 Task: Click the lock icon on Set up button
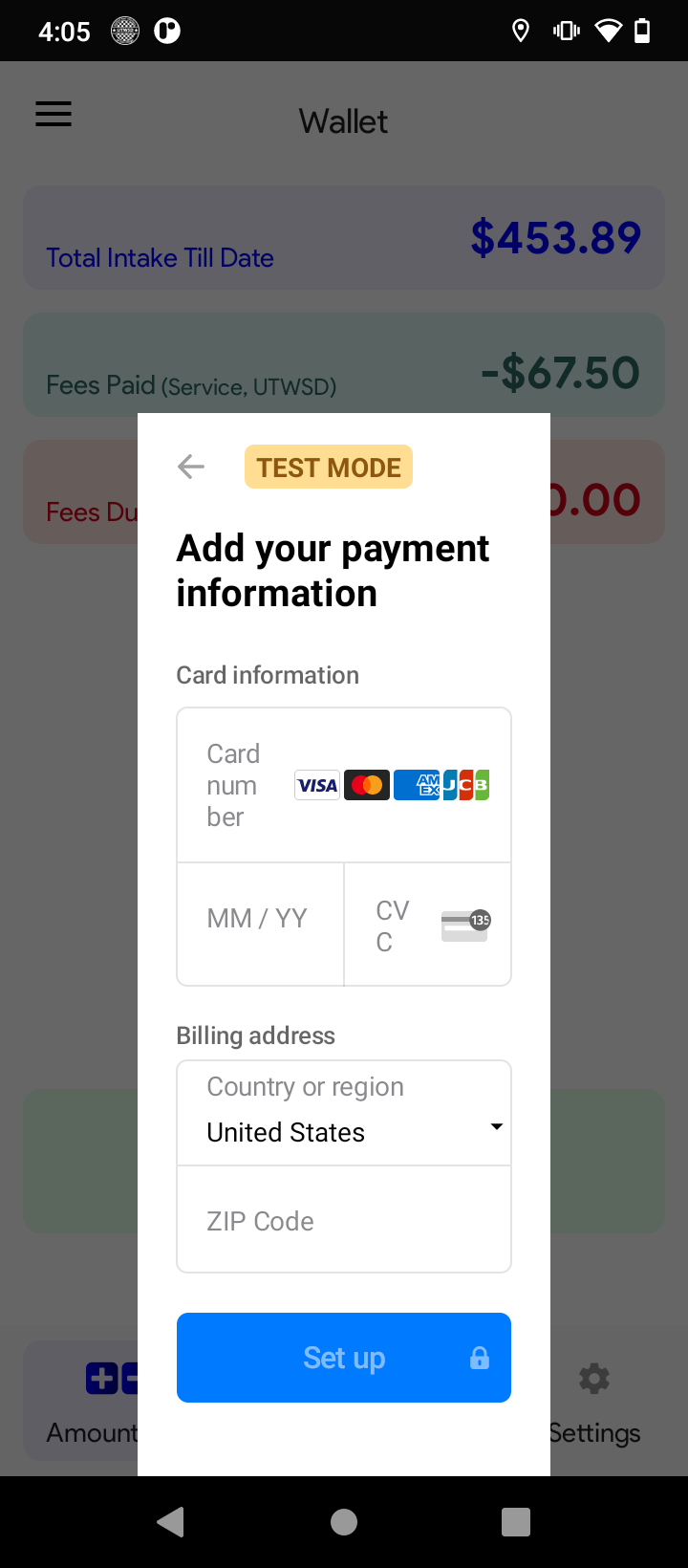click(x=480, y=1357)
